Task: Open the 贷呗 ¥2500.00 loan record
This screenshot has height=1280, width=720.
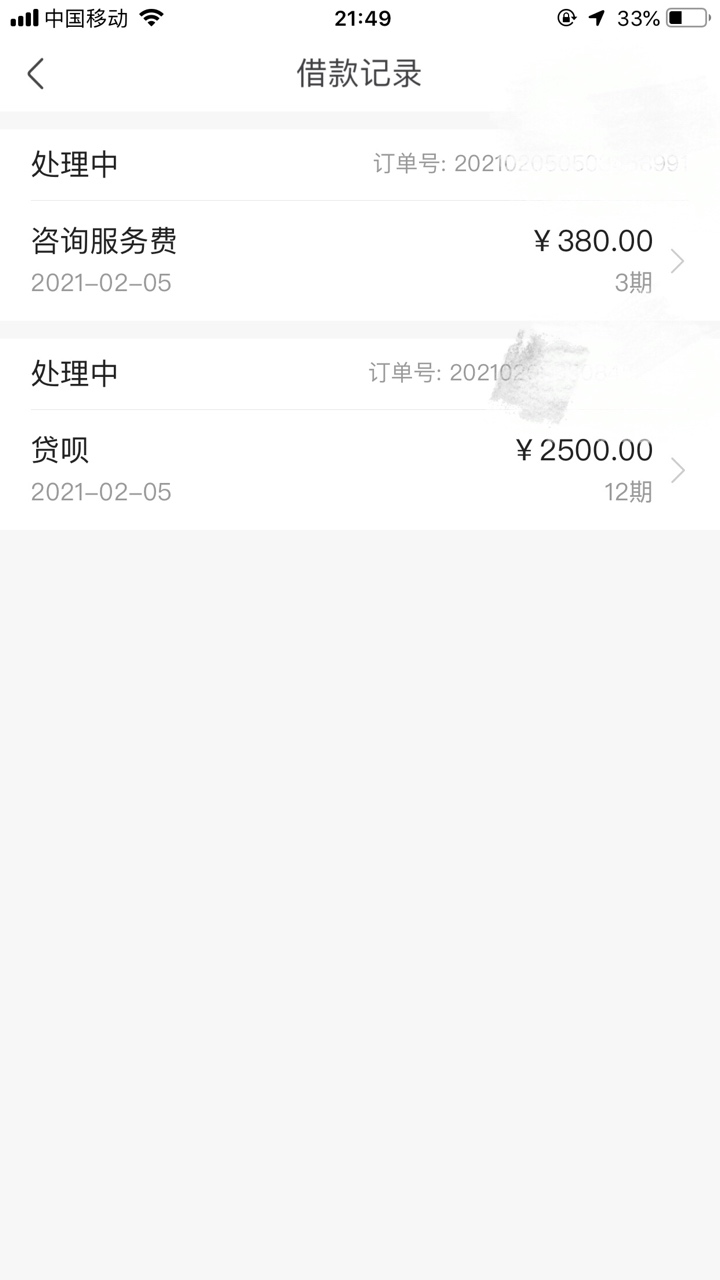Action: (x=360, y=470)
